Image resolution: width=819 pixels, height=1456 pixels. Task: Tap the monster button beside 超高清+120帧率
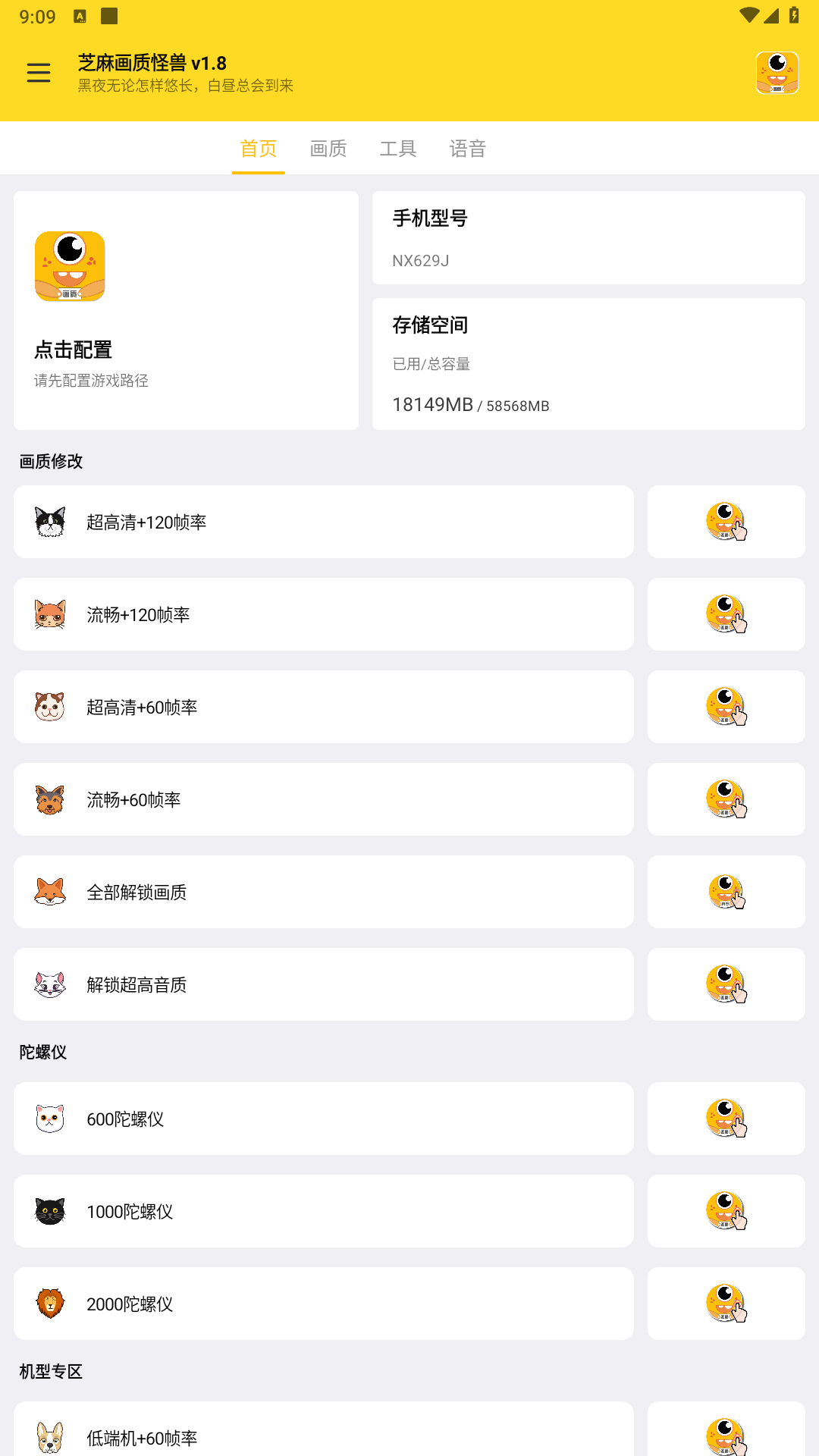(x=726, y=522)
